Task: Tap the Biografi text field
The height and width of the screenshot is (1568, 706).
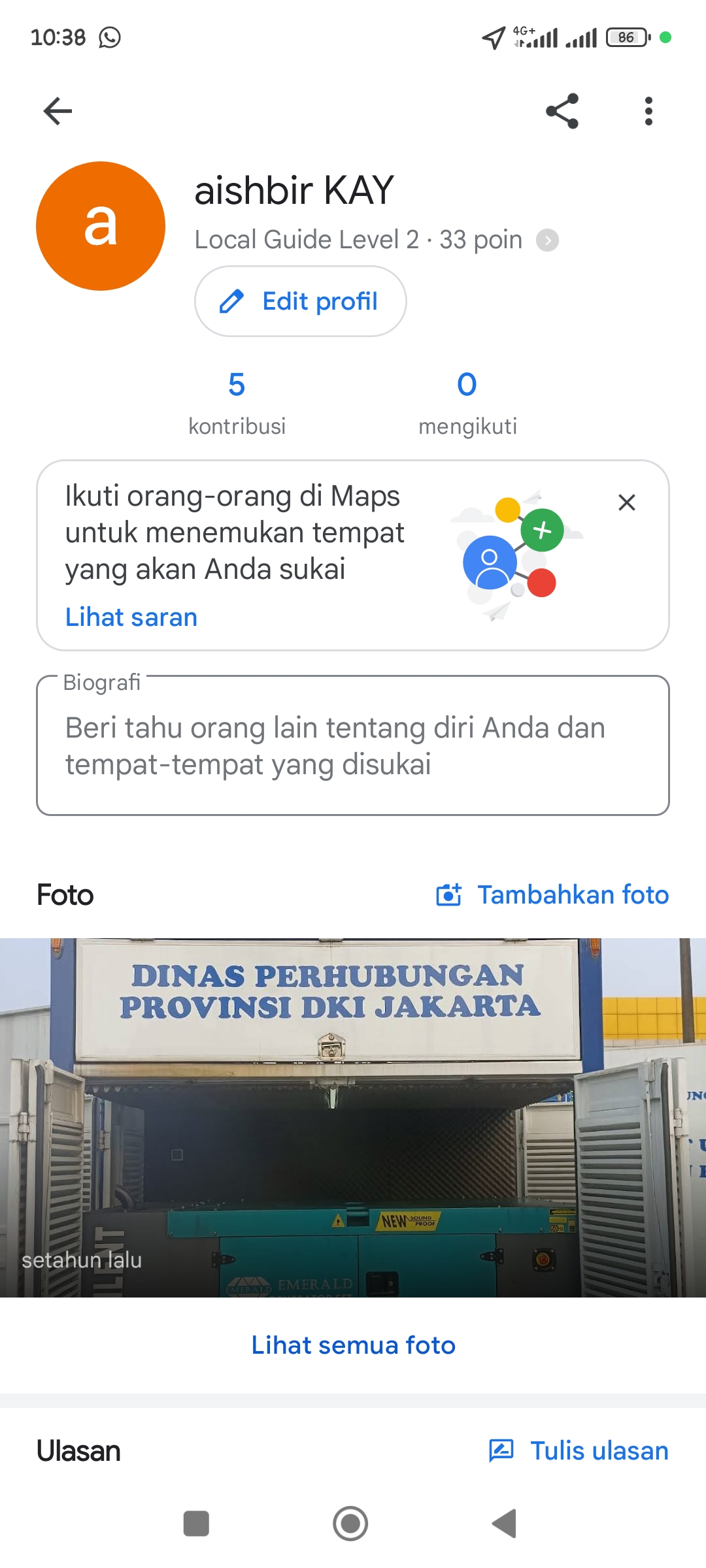Action: coord(353,746)
